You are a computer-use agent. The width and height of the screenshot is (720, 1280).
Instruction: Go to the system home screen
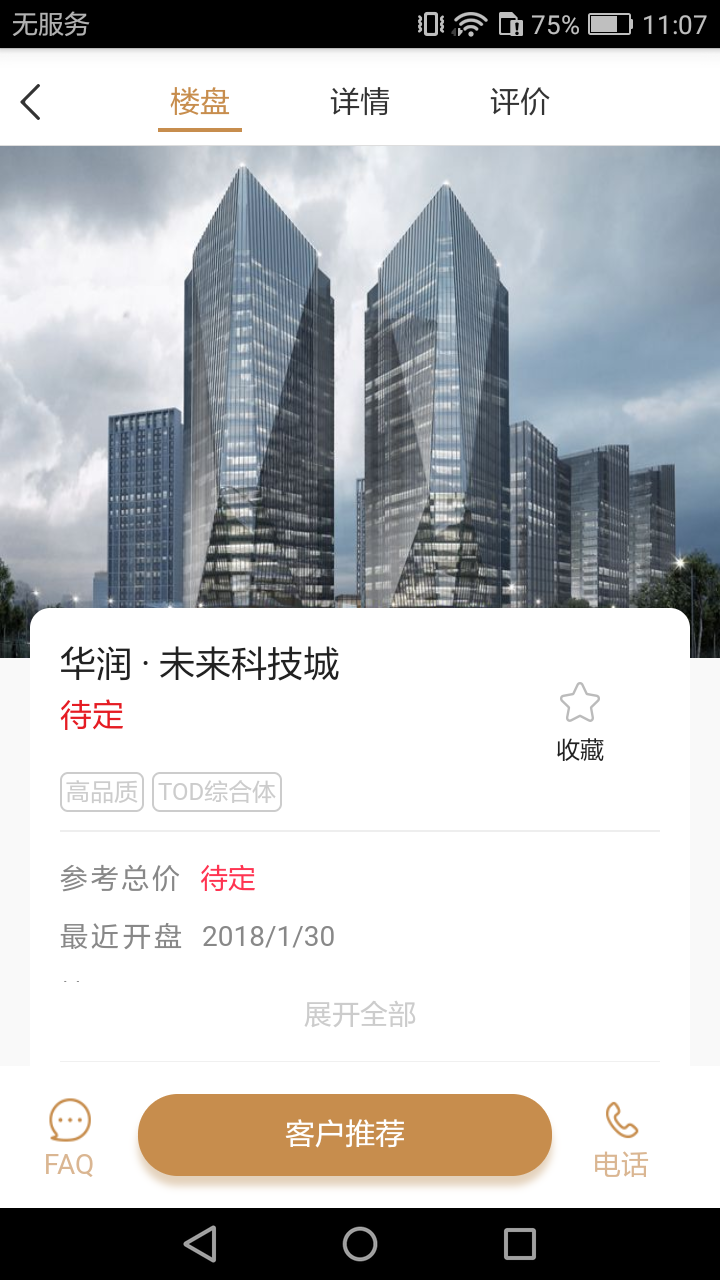point(360,1244)
